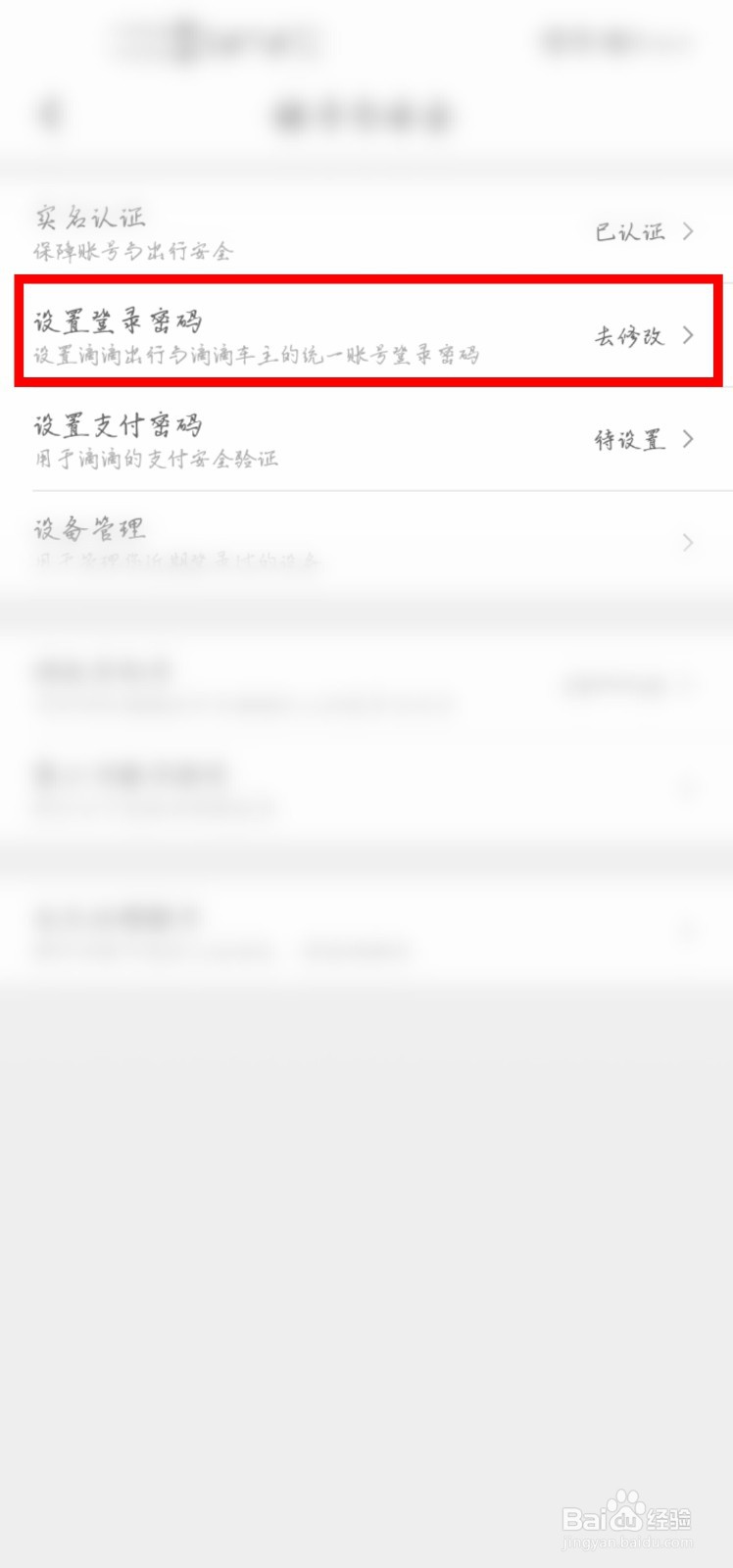Click the chevron beside 设备管理
Screen dimensions: 733x1568
[x=689, y=543]
